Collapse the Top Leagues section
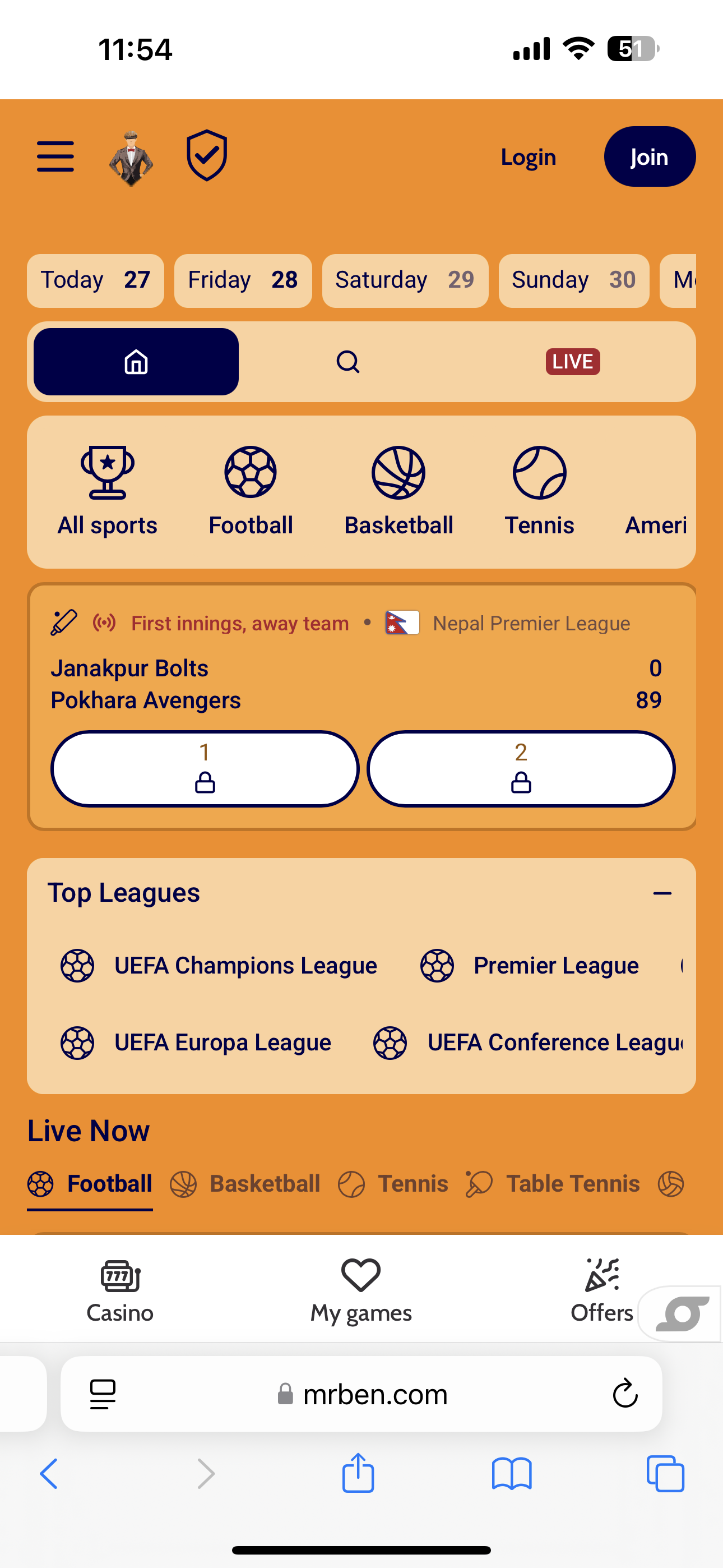 661,893
